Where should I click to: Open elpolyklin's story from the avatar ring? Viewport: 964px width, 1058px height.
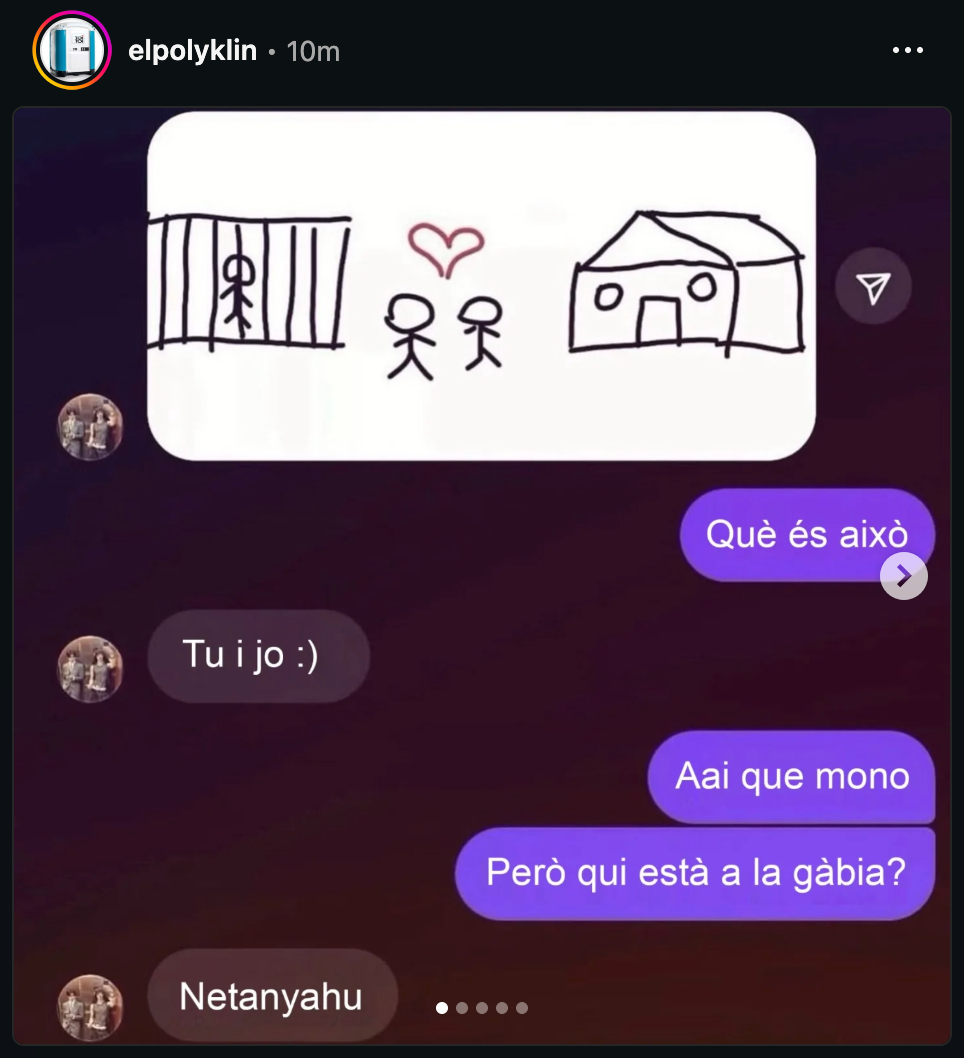click(x=71, y=51)
